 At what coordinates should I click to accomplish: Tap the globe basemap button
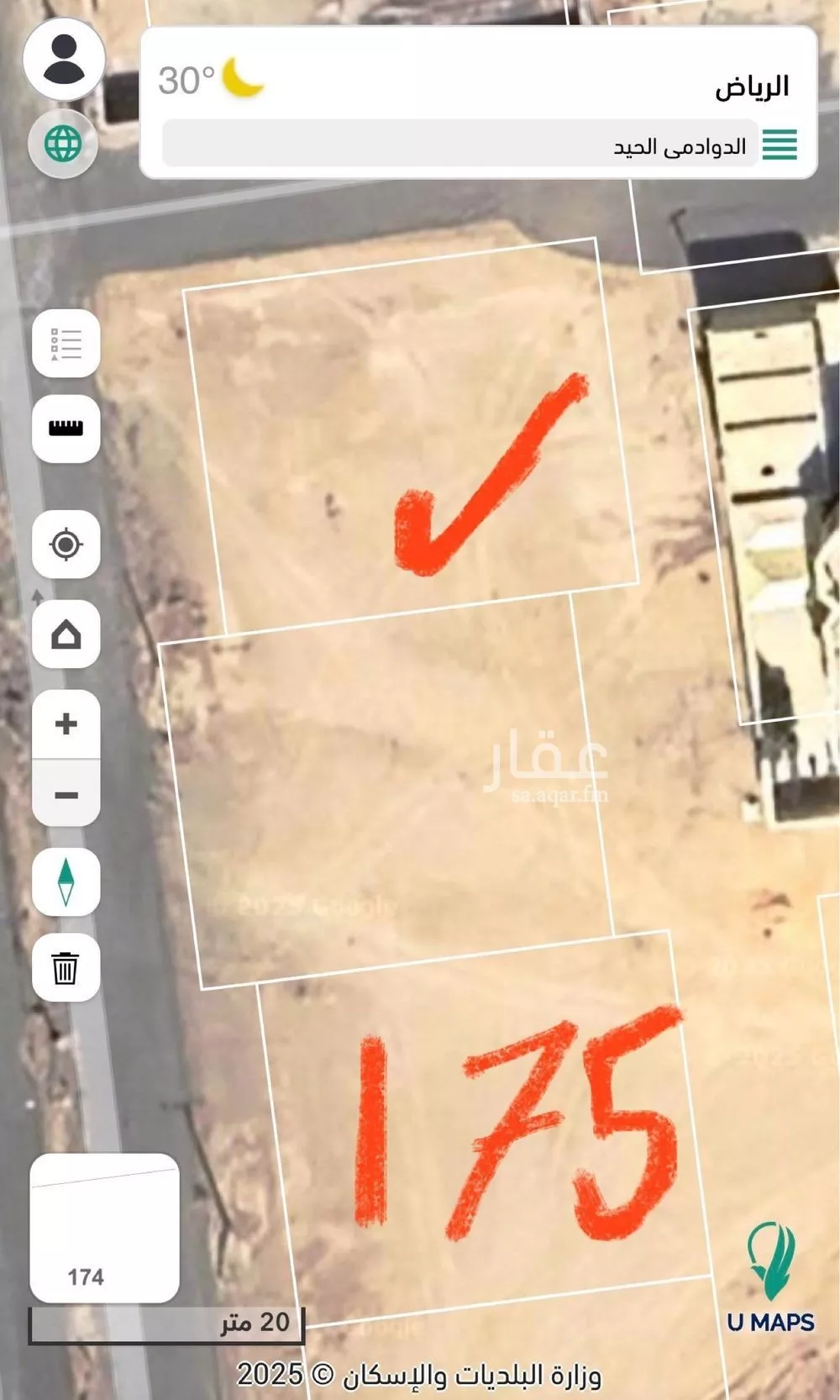pyautogui.click(x=64, y=145)
